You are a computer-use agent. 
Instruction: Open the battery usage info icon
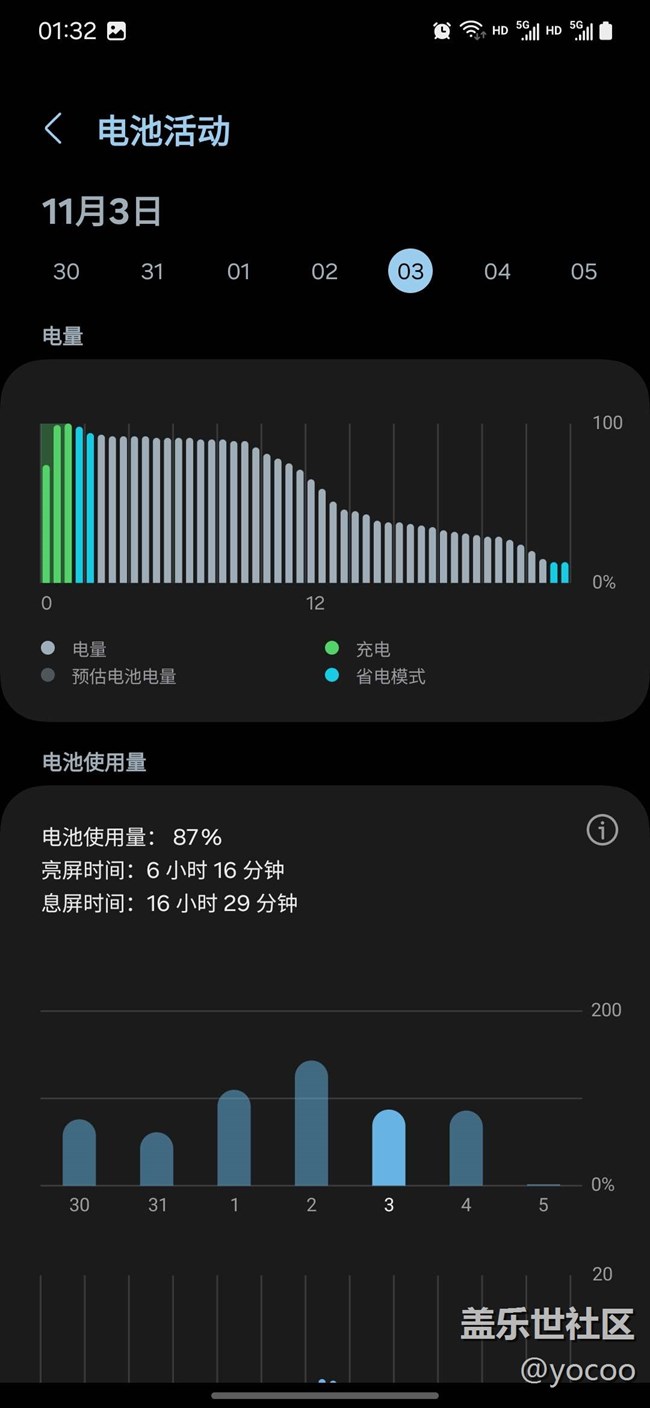(x=602, y=830)
